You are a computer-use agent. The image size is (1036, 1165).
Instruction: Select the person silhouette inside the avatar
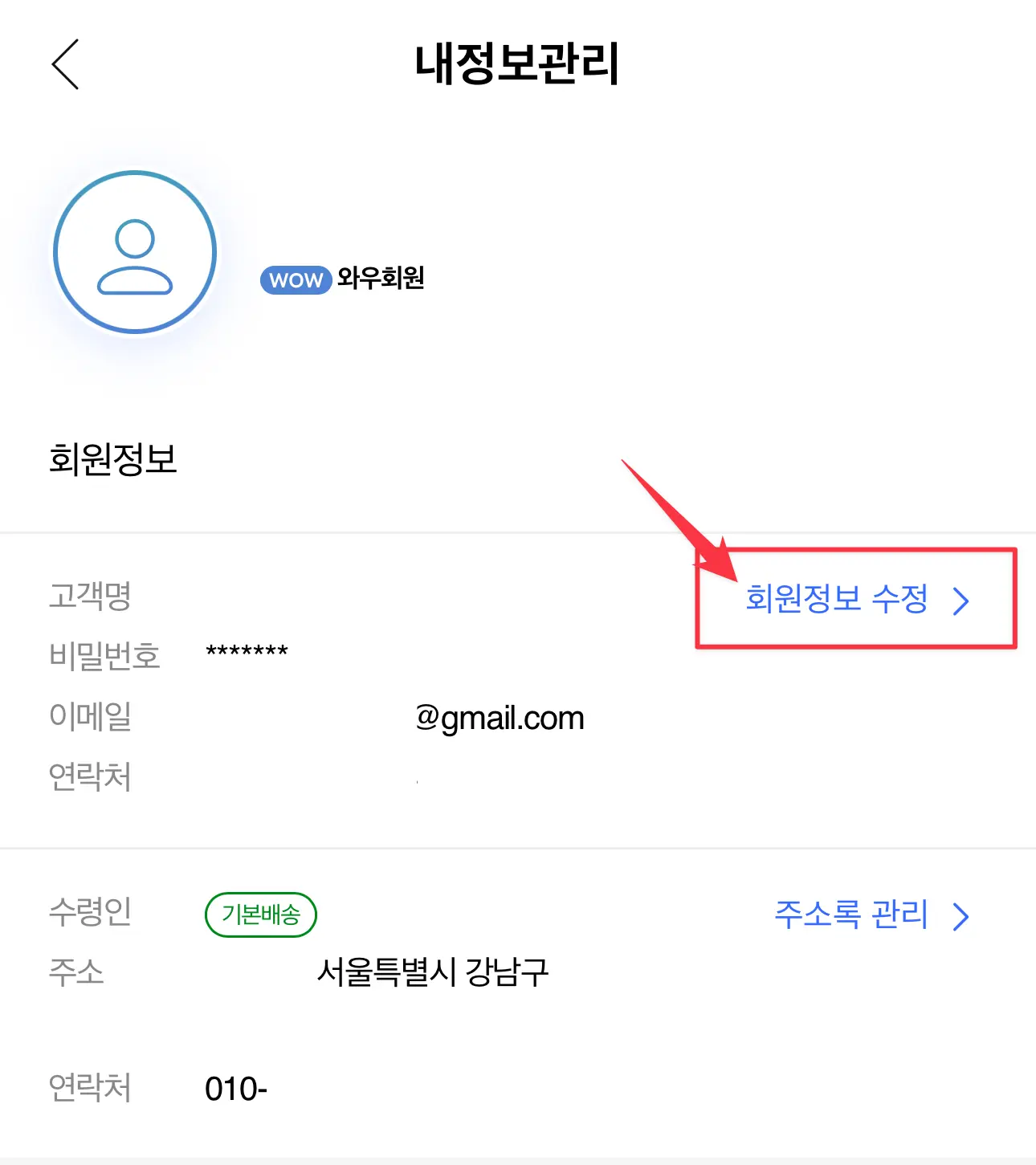[x=135, y=253]
